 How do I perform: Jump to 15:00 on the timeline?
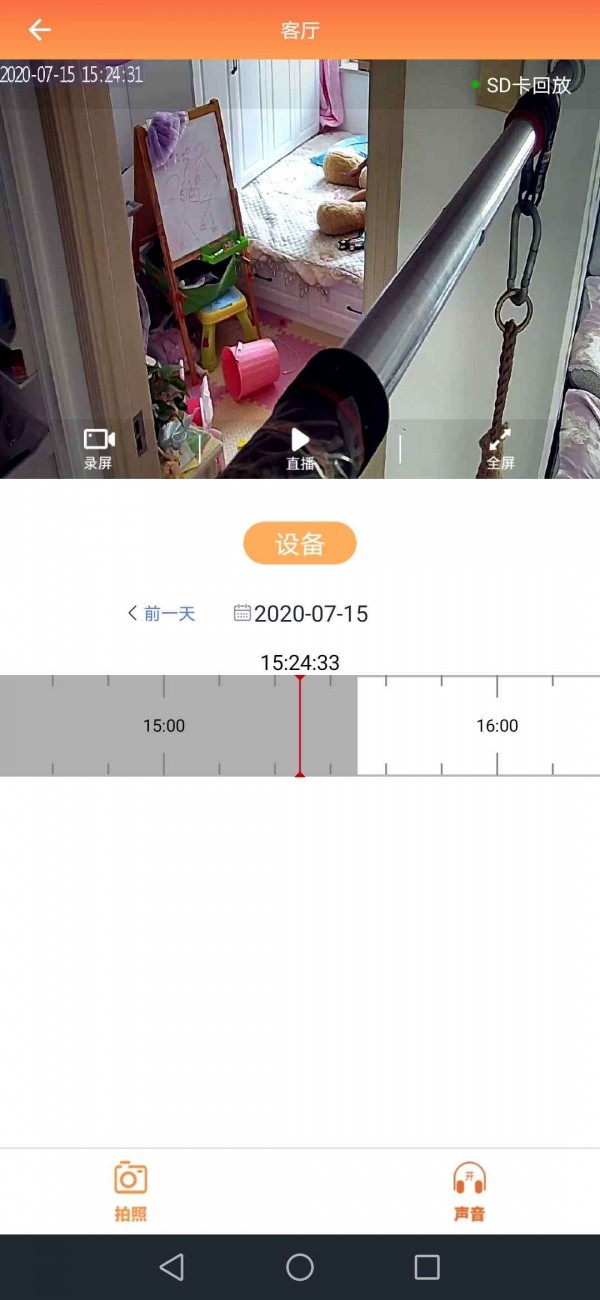click(x=164, y=726)
